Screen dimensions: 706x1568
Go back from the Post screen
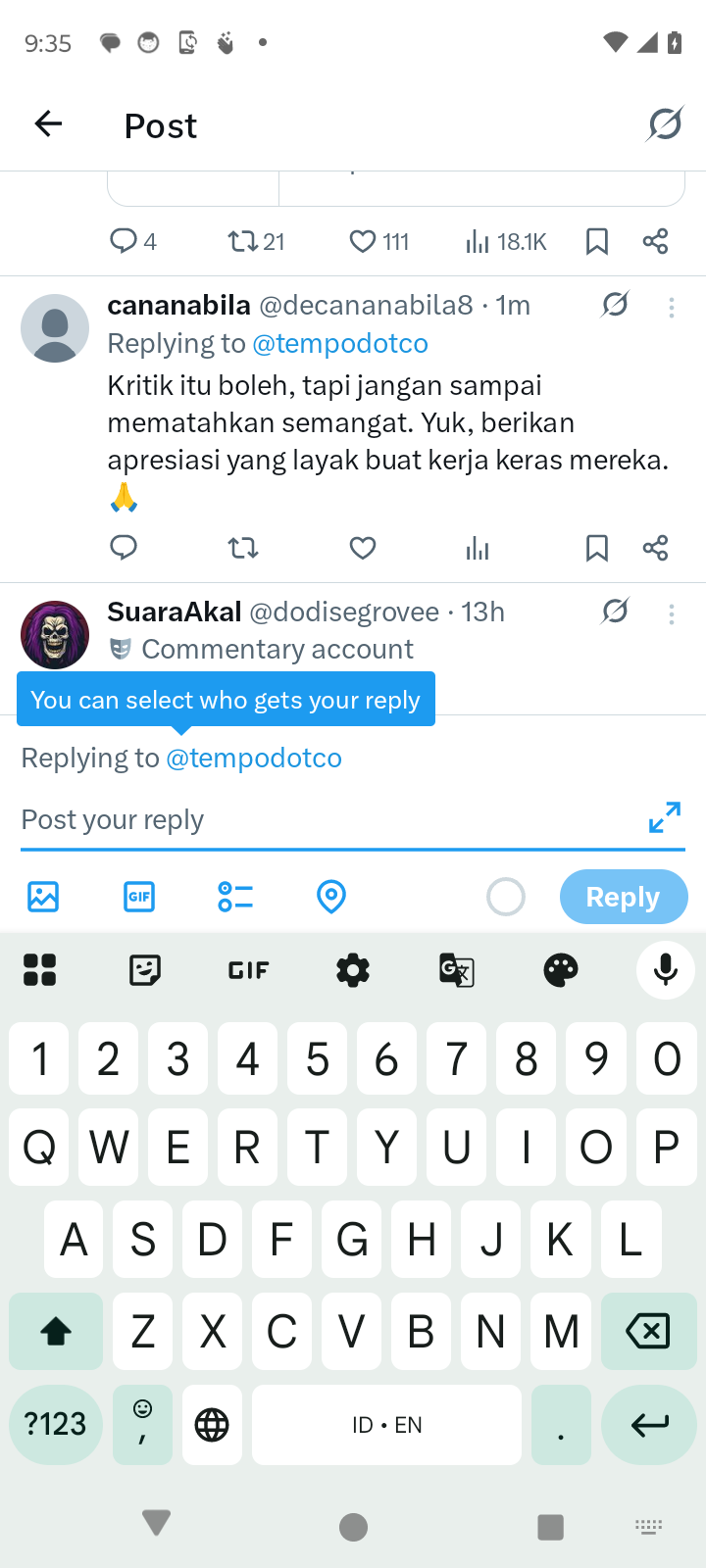pyautogui.click(x=48, y=124)
